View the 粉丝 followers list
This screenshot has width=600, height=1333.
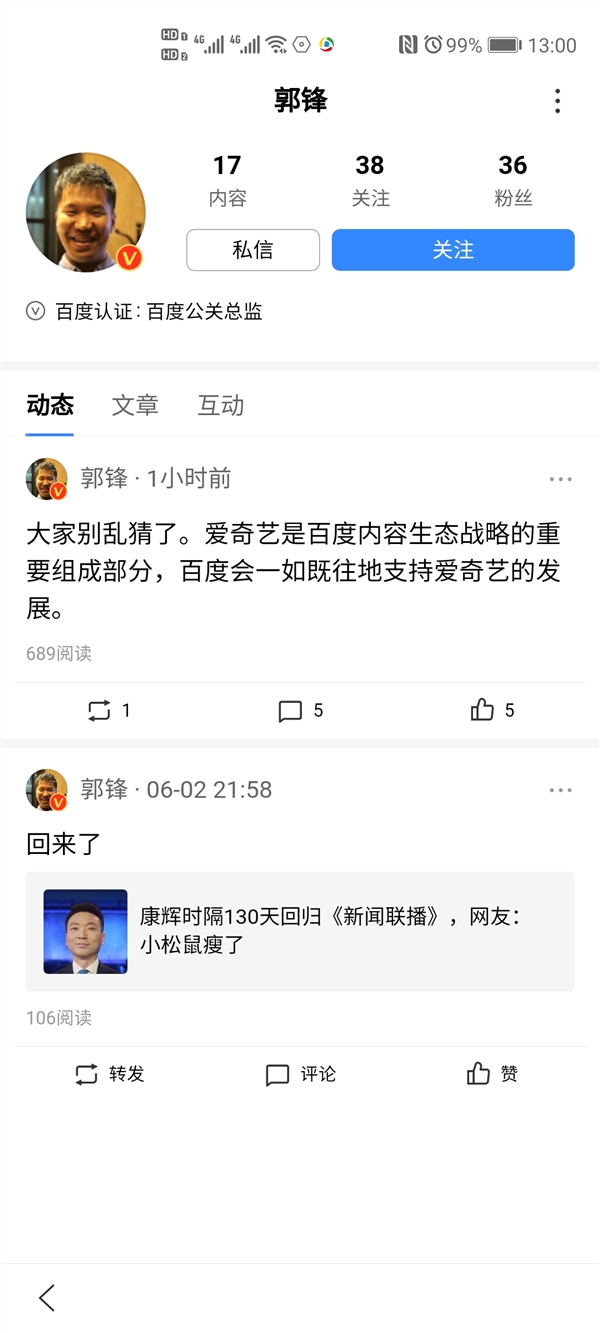(x=513, y=179)
